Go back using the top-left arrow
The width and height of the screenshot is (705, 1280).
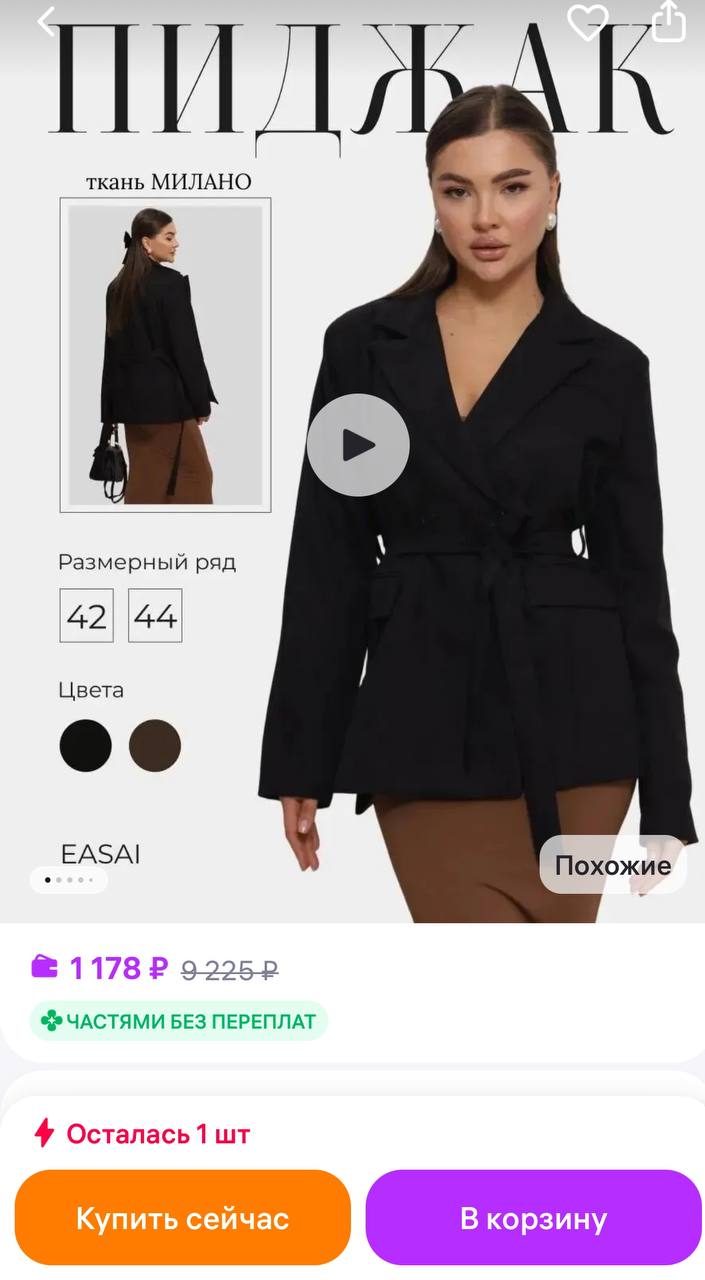pyautogui.click(x=46, y=20)
